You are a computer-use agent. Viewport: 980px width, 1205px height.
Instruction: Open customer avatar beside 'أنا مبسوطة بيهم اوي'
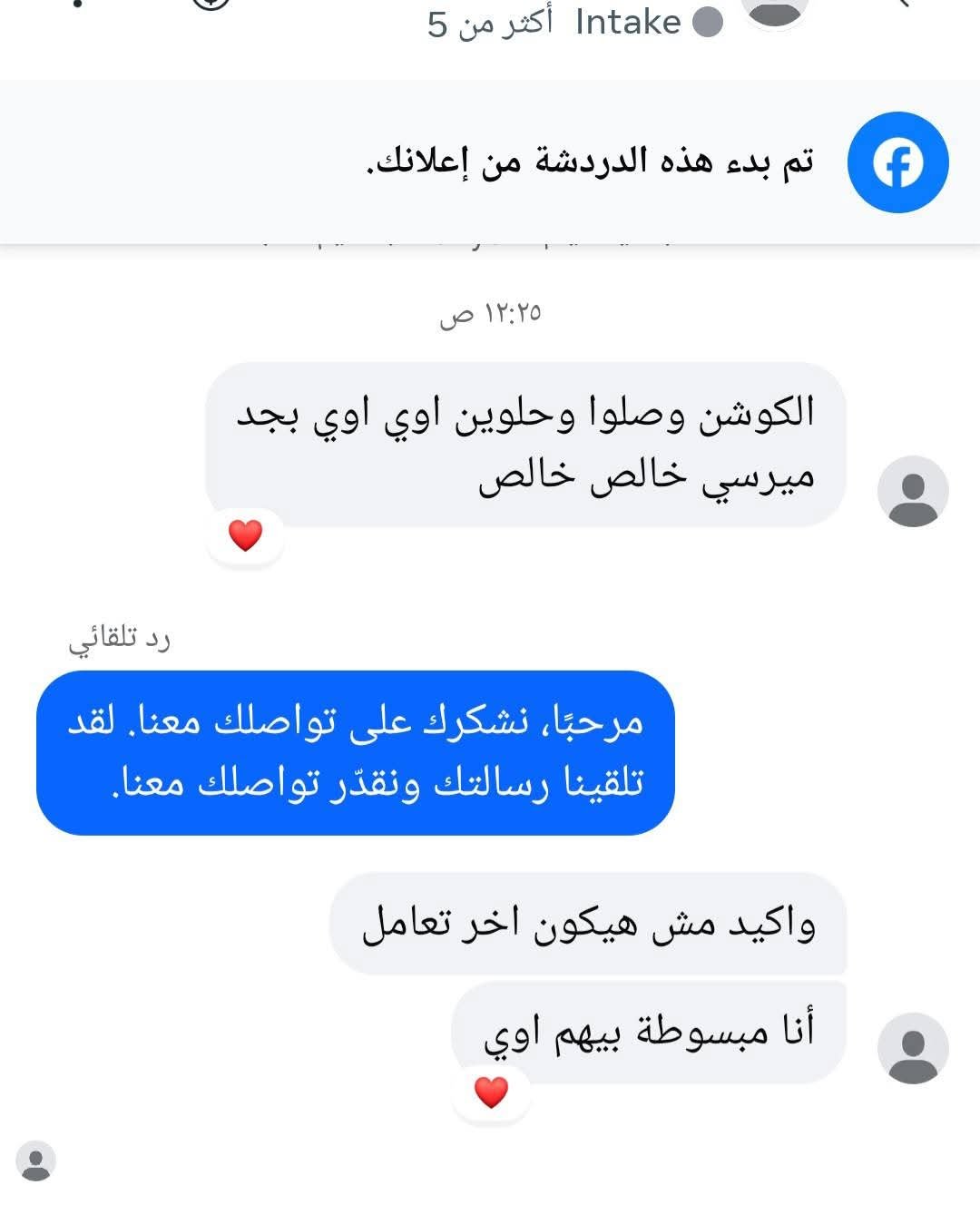pos(912,1048)
